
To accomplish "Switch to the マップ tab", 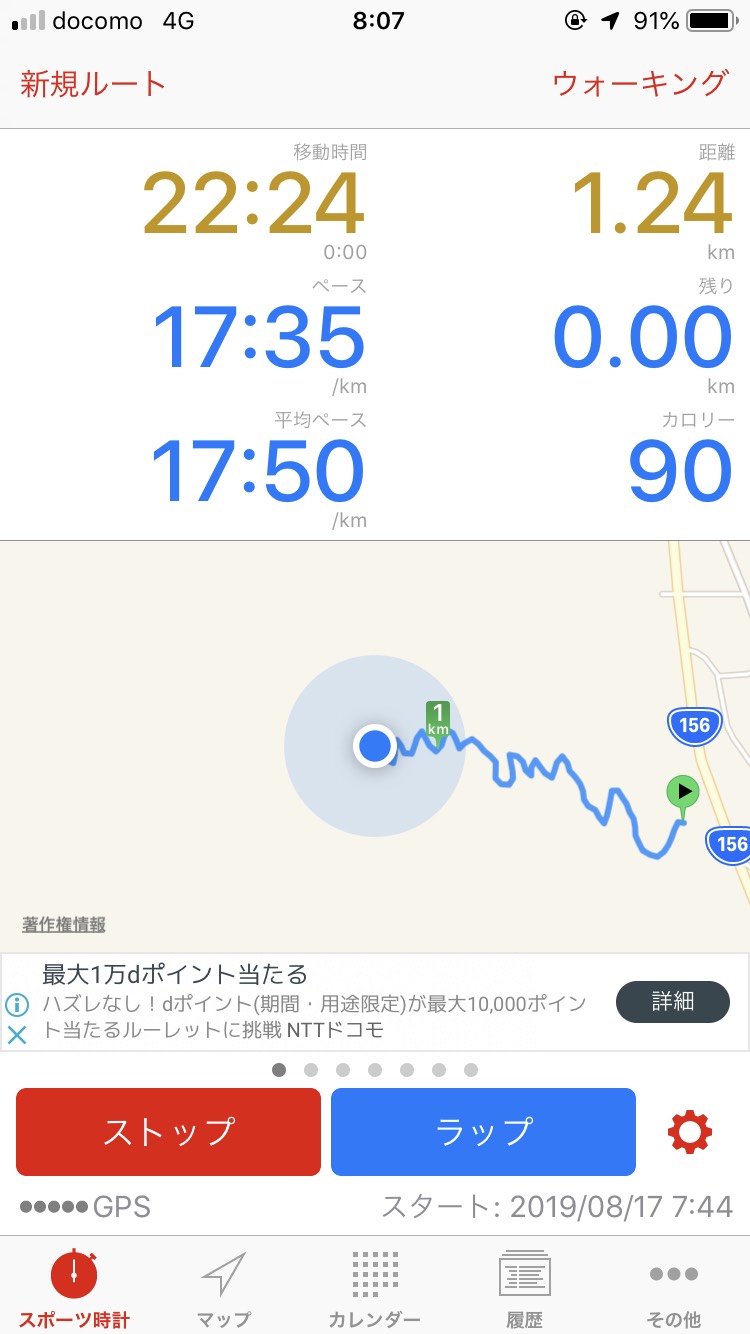I will click(224, 1289).
